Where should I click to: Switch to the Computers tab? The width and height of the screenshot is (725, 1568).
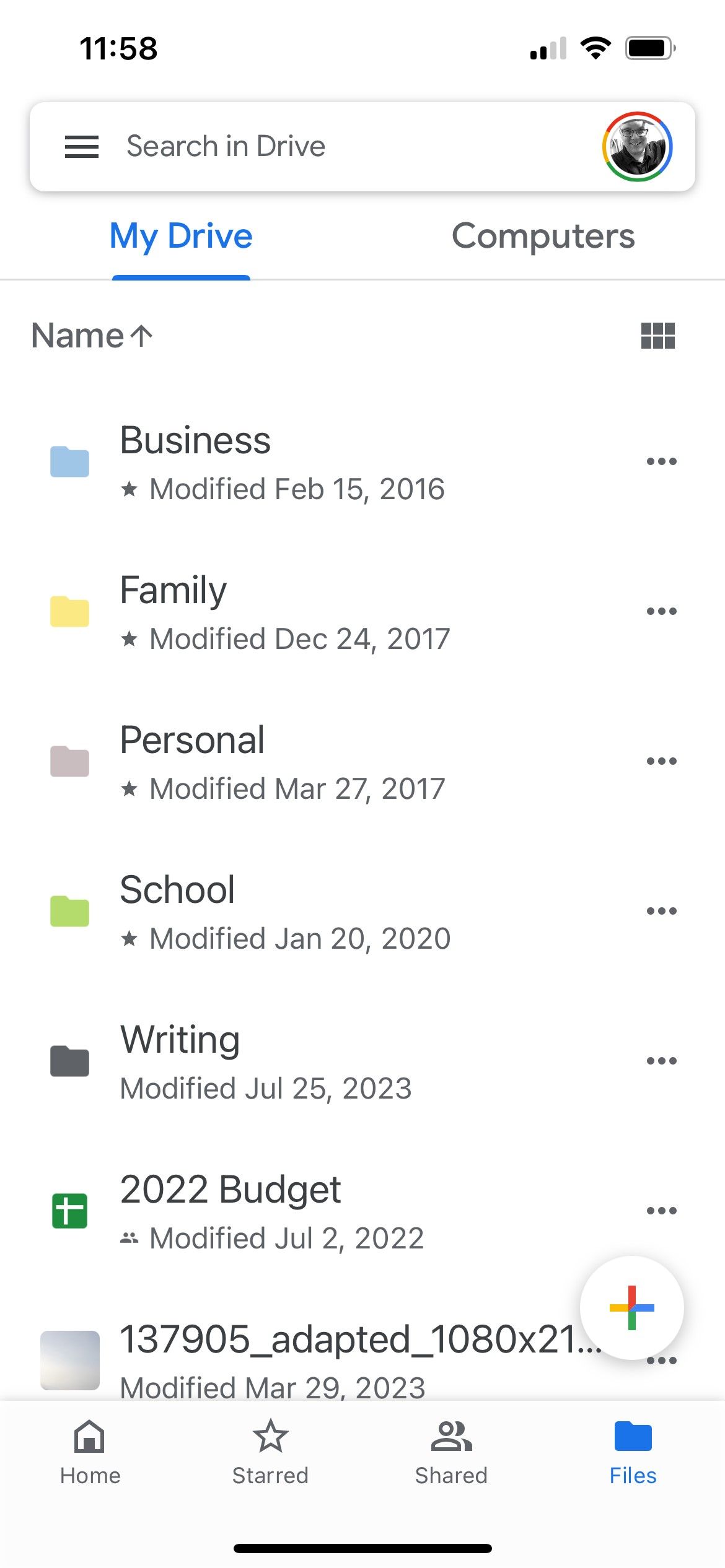[x=543, y=235]
